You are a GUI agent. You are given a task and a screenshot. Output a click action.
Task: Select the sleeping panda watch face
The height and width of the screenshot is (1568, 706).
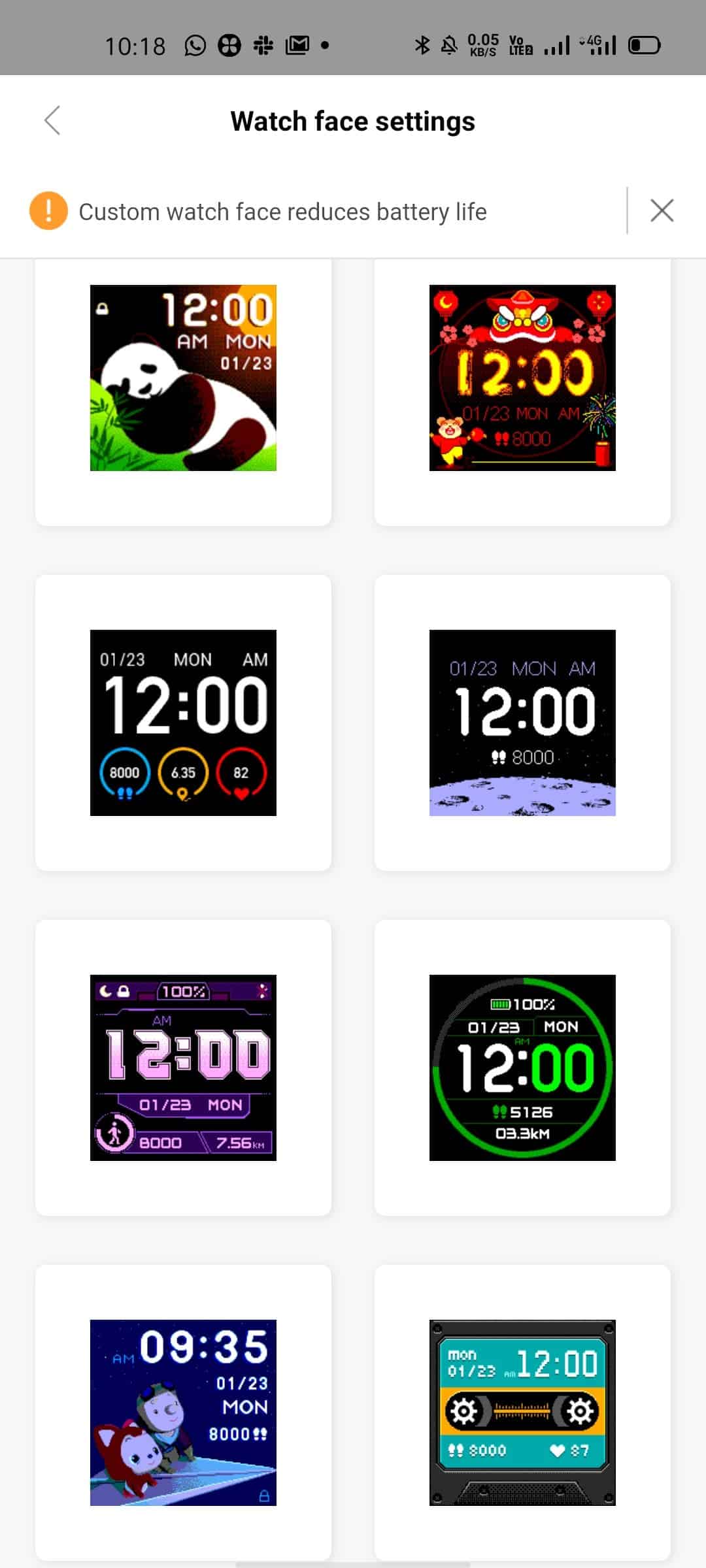click(183, 378)
